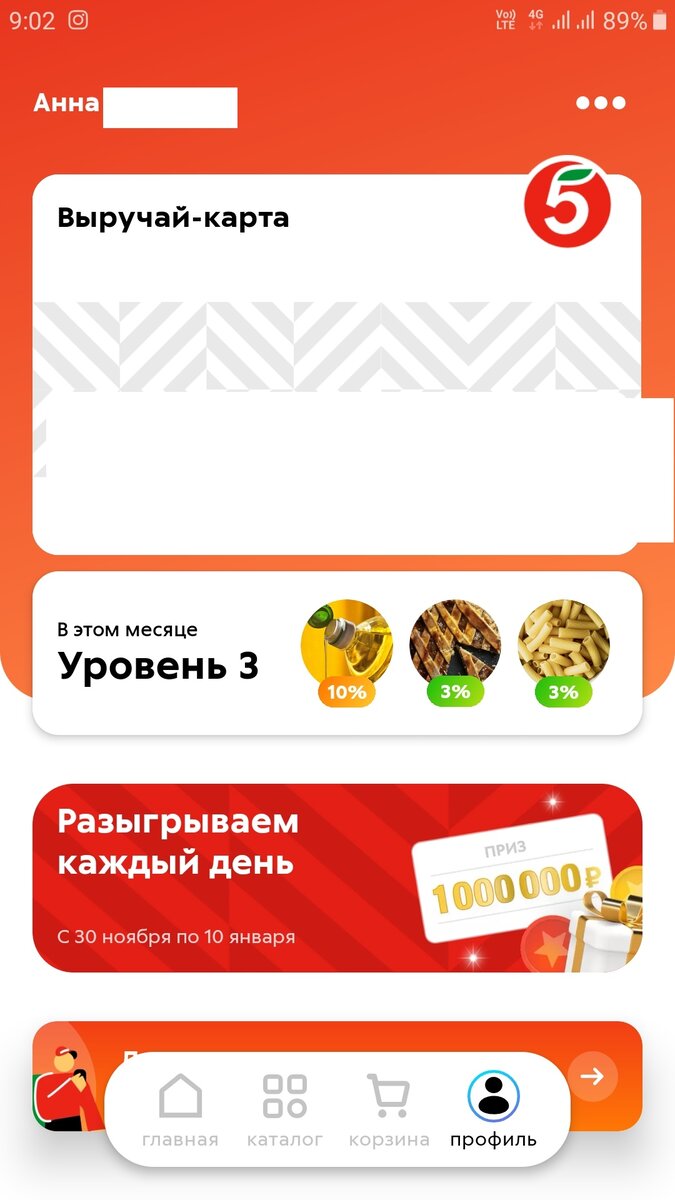Open the Уровень 3 monthly level card

(x=337, y=653)
